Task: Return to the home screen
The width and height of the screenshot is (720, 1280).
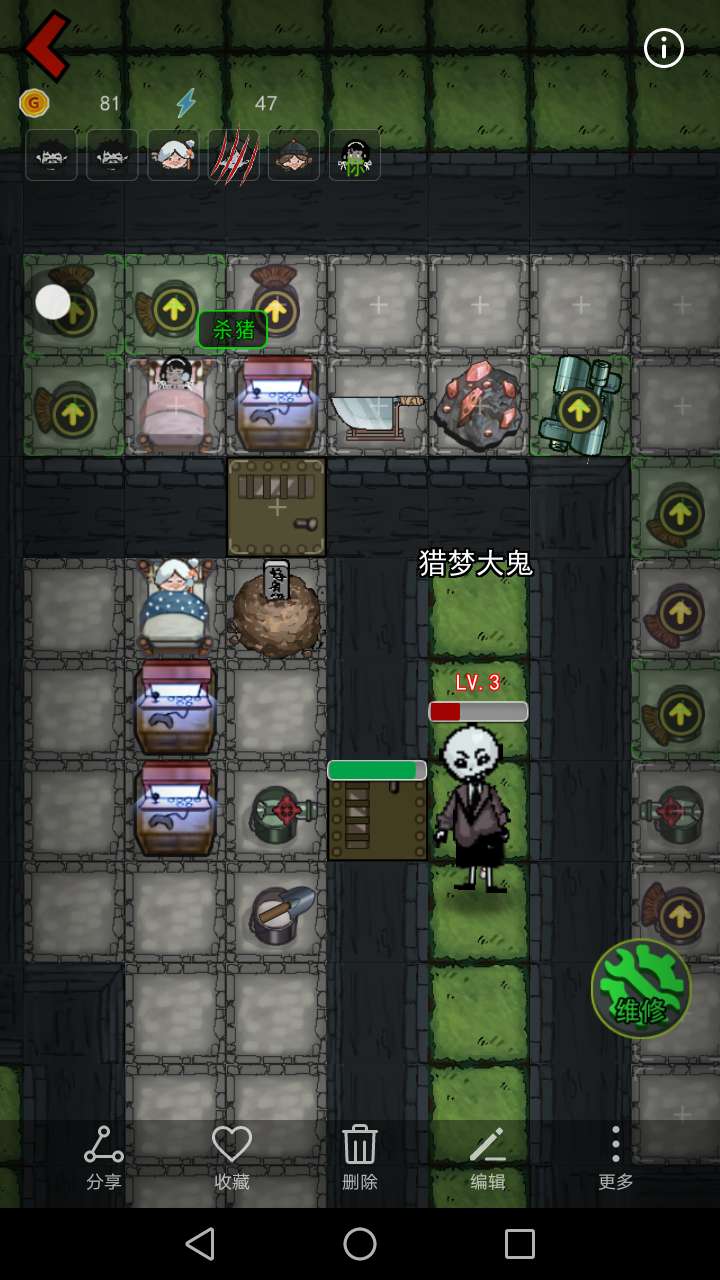Action: tap(360, 1244)
